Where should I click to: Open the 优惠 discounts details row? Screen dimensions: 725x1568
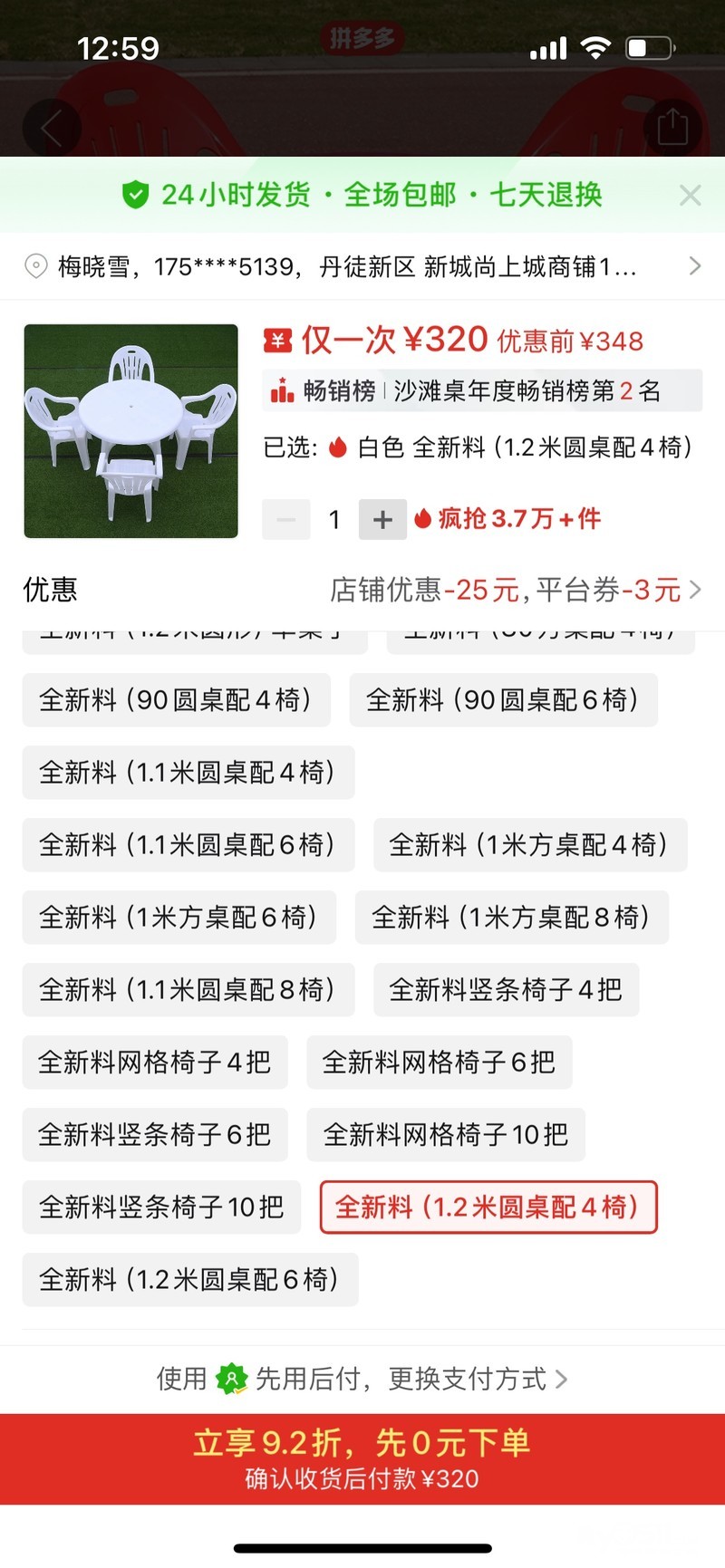point(362,591)
